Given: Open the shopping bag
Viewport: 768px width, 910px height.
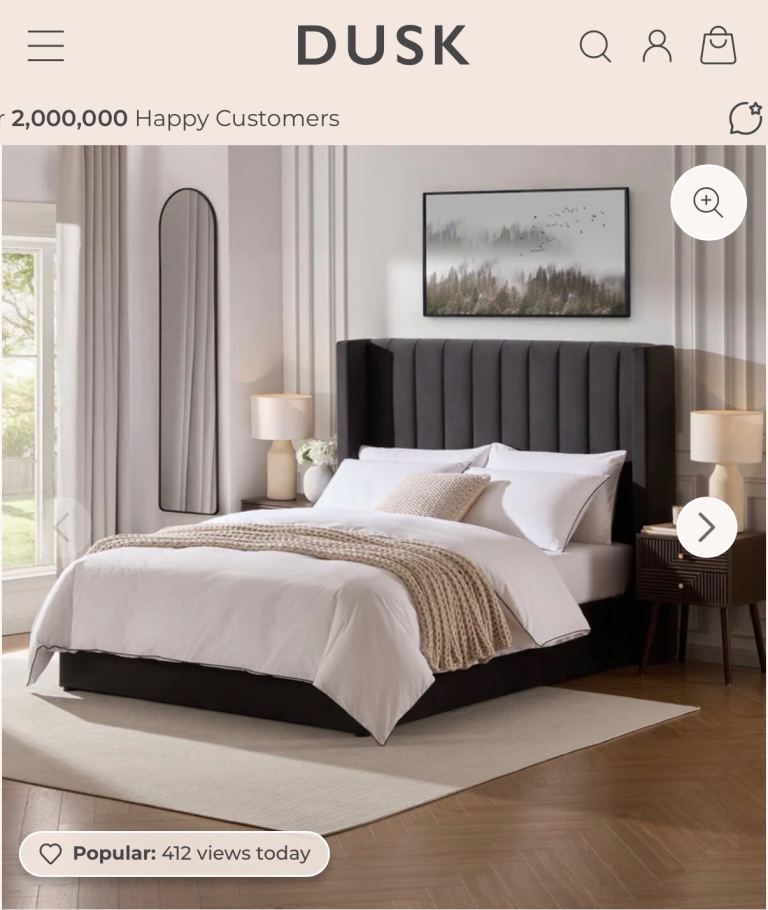Looking at the screenshot, I should [718, 46].
